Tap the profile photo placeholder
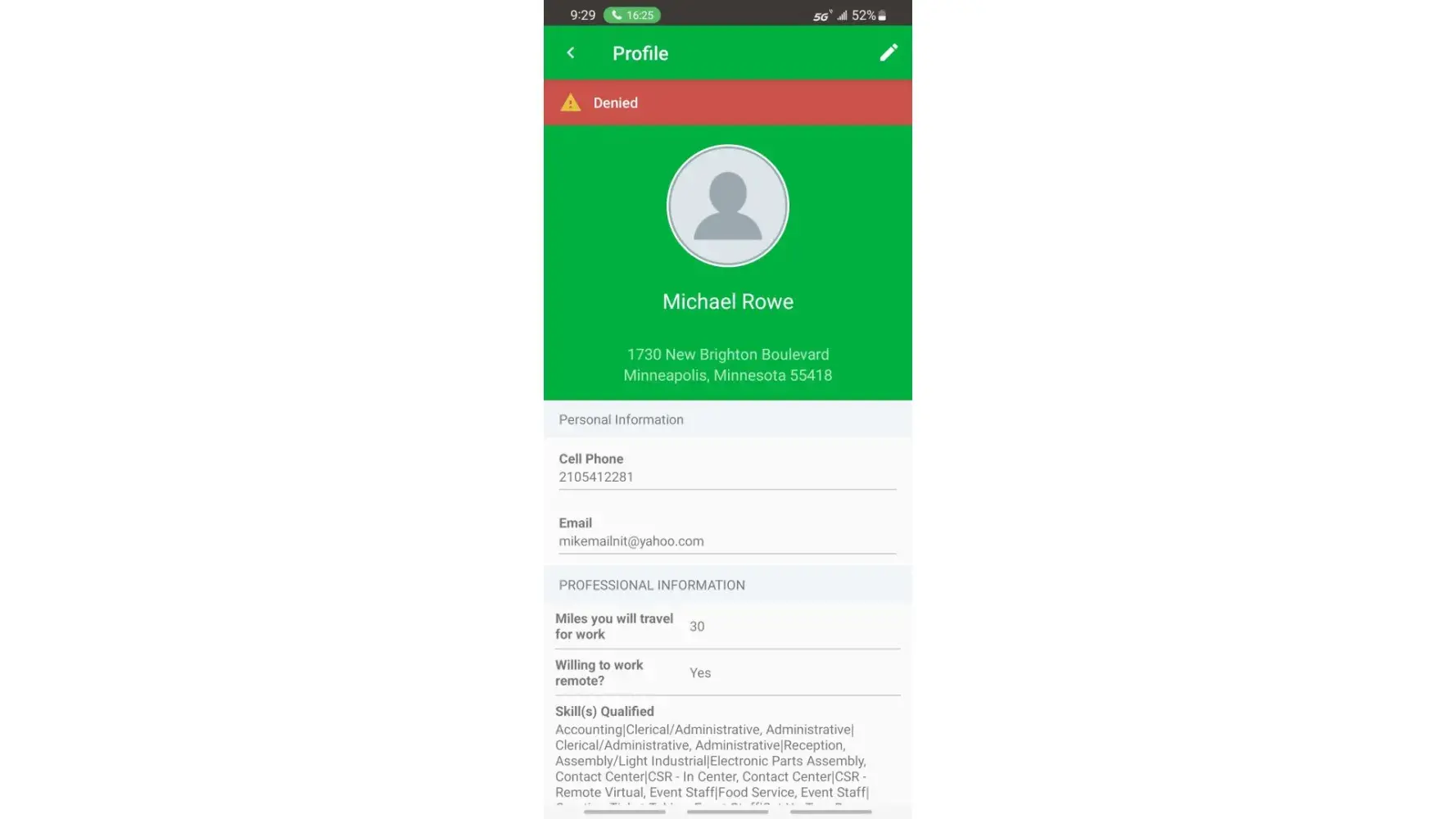This screenshot has width=1456, height=819. coord(727,206)
